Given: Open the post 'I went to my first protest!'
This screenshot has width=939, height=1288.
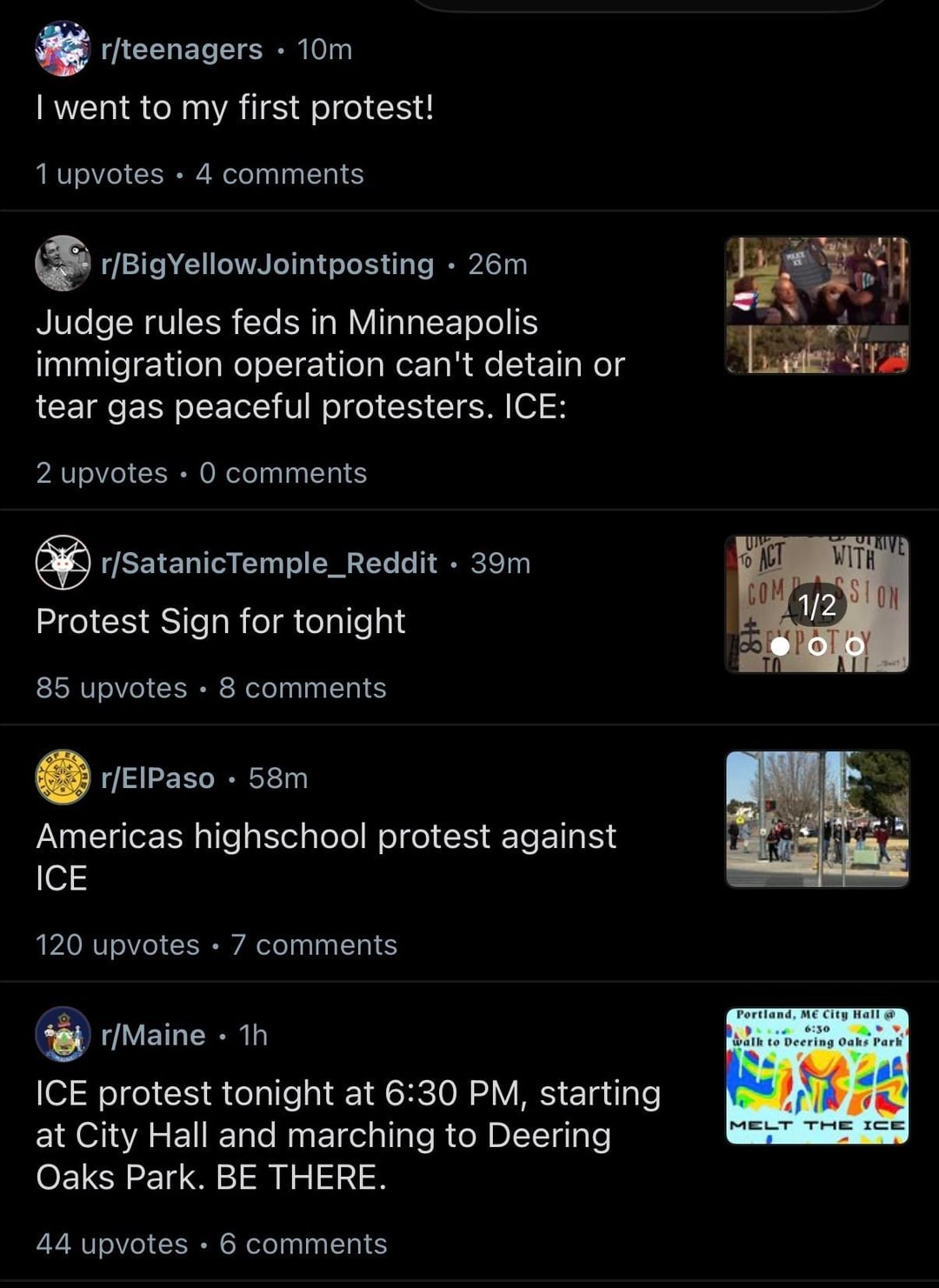Looking at the screenshot, I should 235,108.
